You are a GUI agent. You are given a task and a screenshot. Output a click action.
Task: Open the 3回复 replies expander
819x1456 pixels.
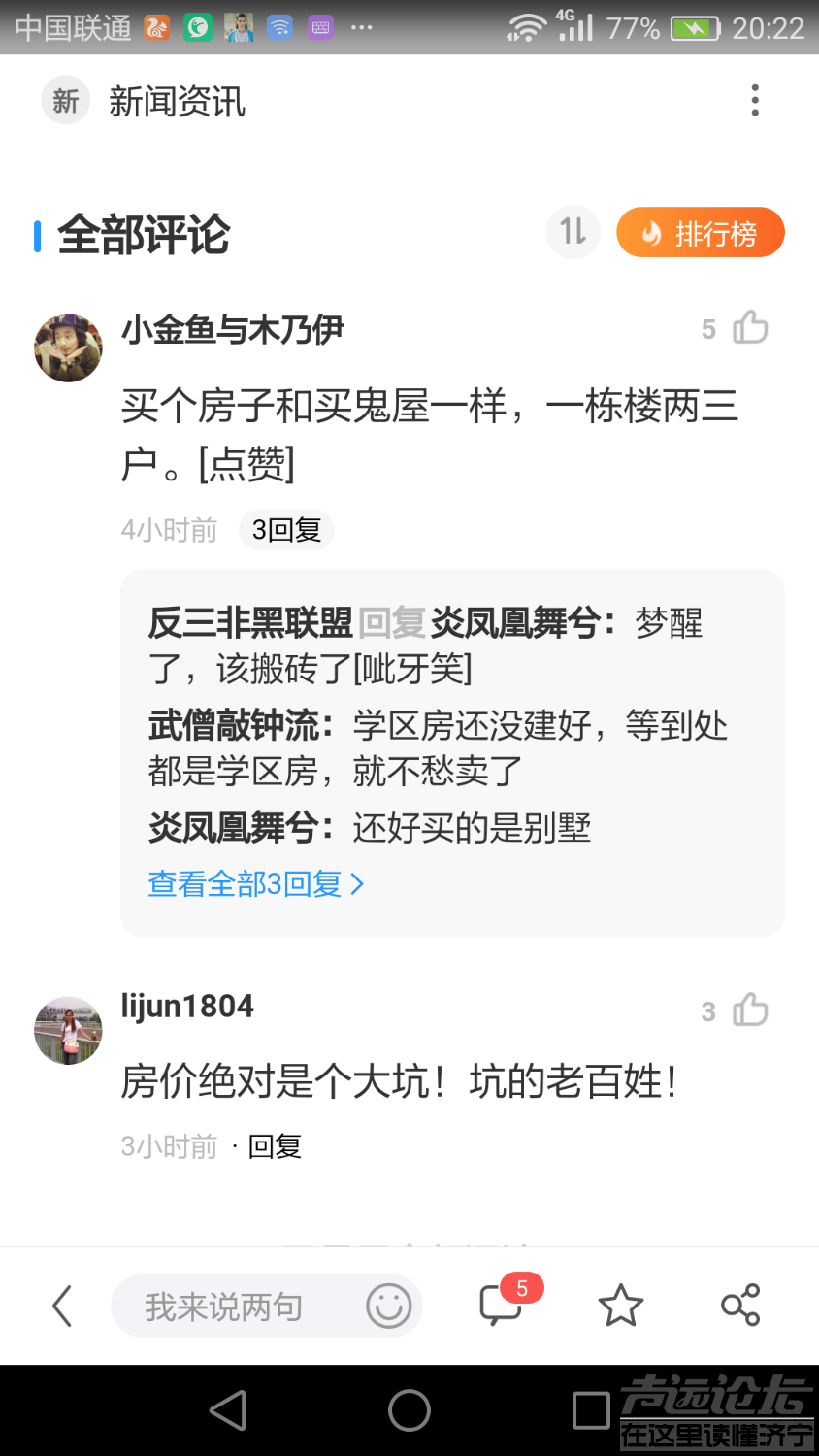point(286,530)
